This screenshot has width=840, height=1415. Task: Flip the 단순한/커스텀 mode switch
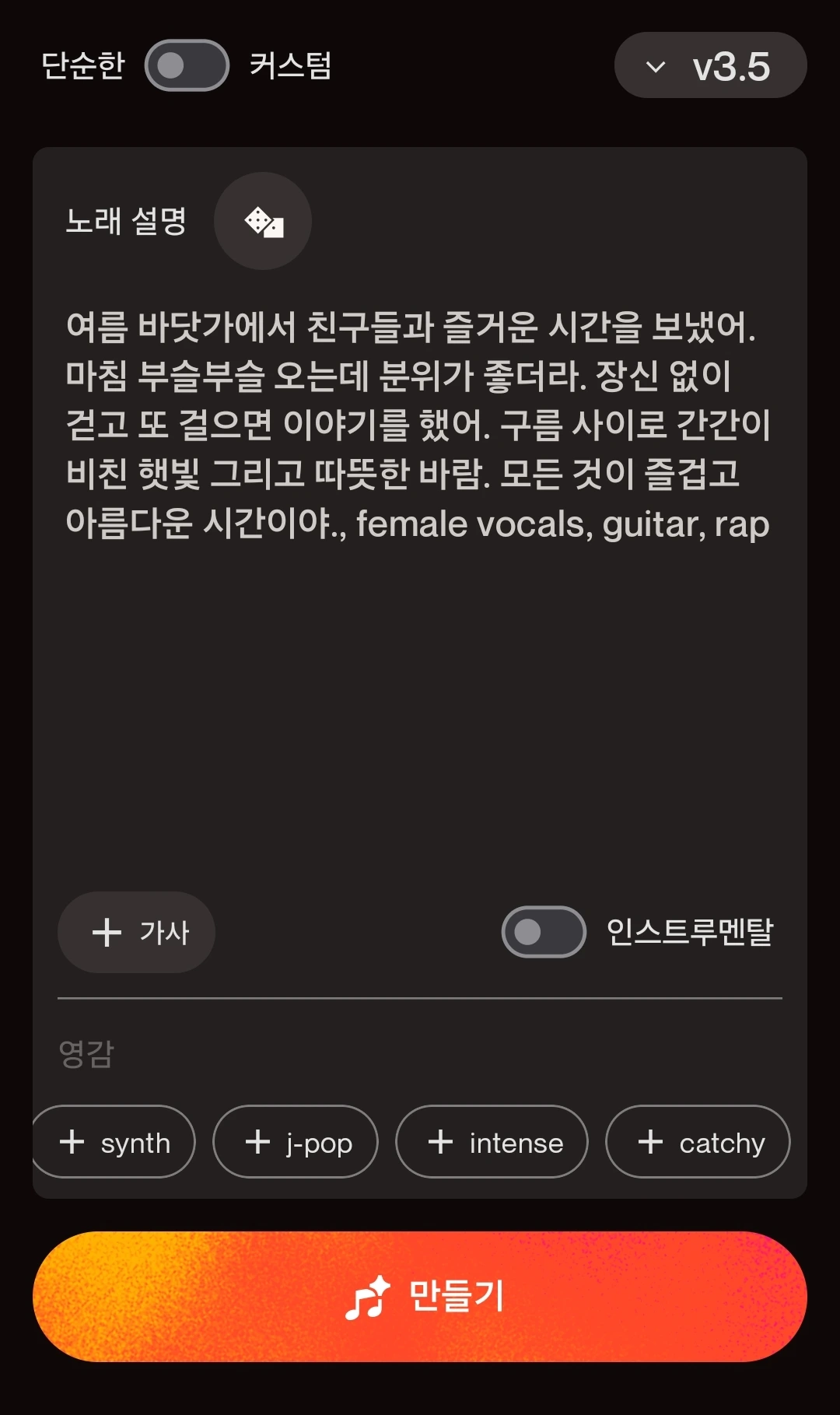(187, 66)
